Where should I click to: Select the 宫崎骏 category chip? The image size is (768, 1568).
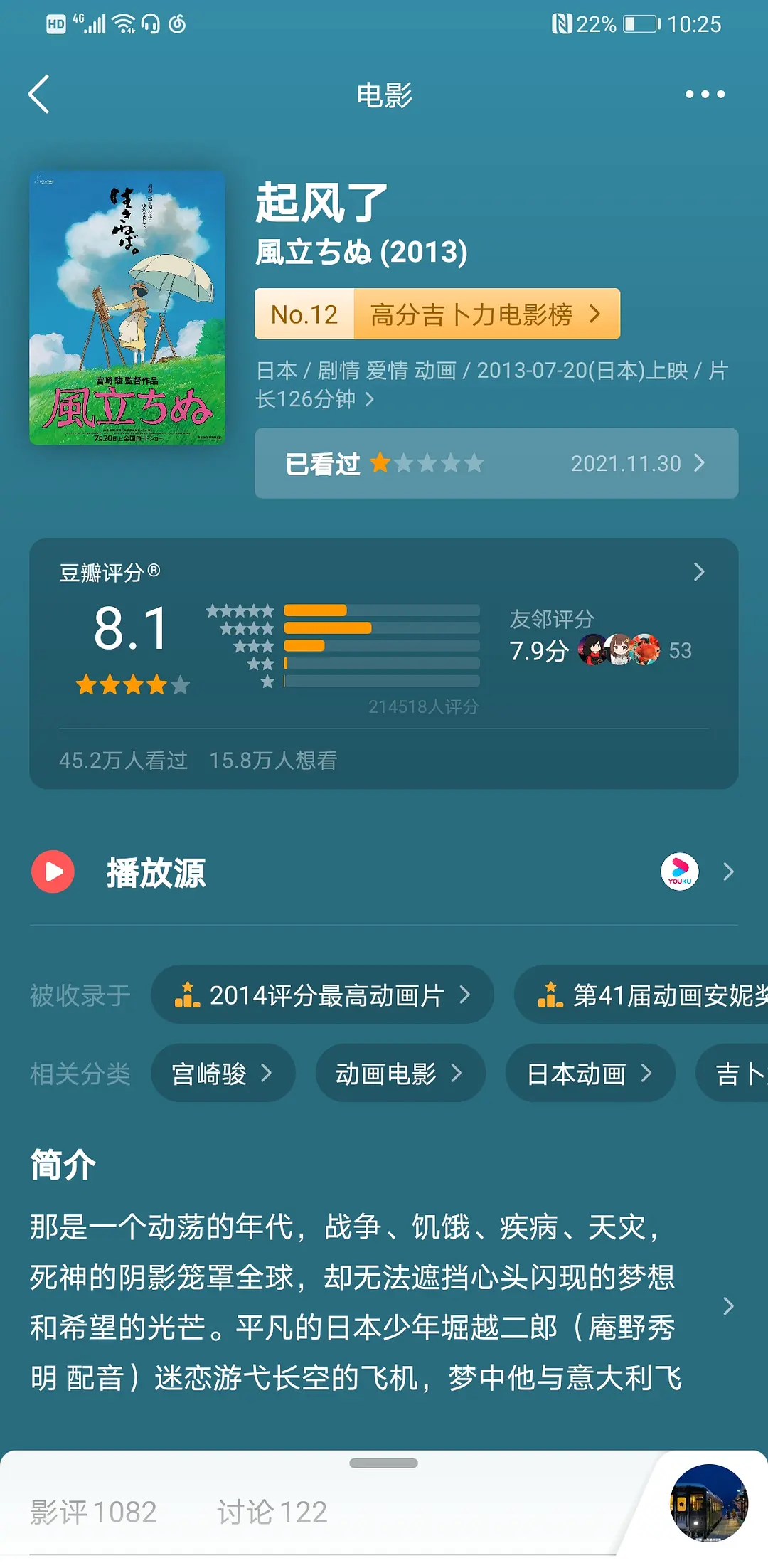(223, 1073)
